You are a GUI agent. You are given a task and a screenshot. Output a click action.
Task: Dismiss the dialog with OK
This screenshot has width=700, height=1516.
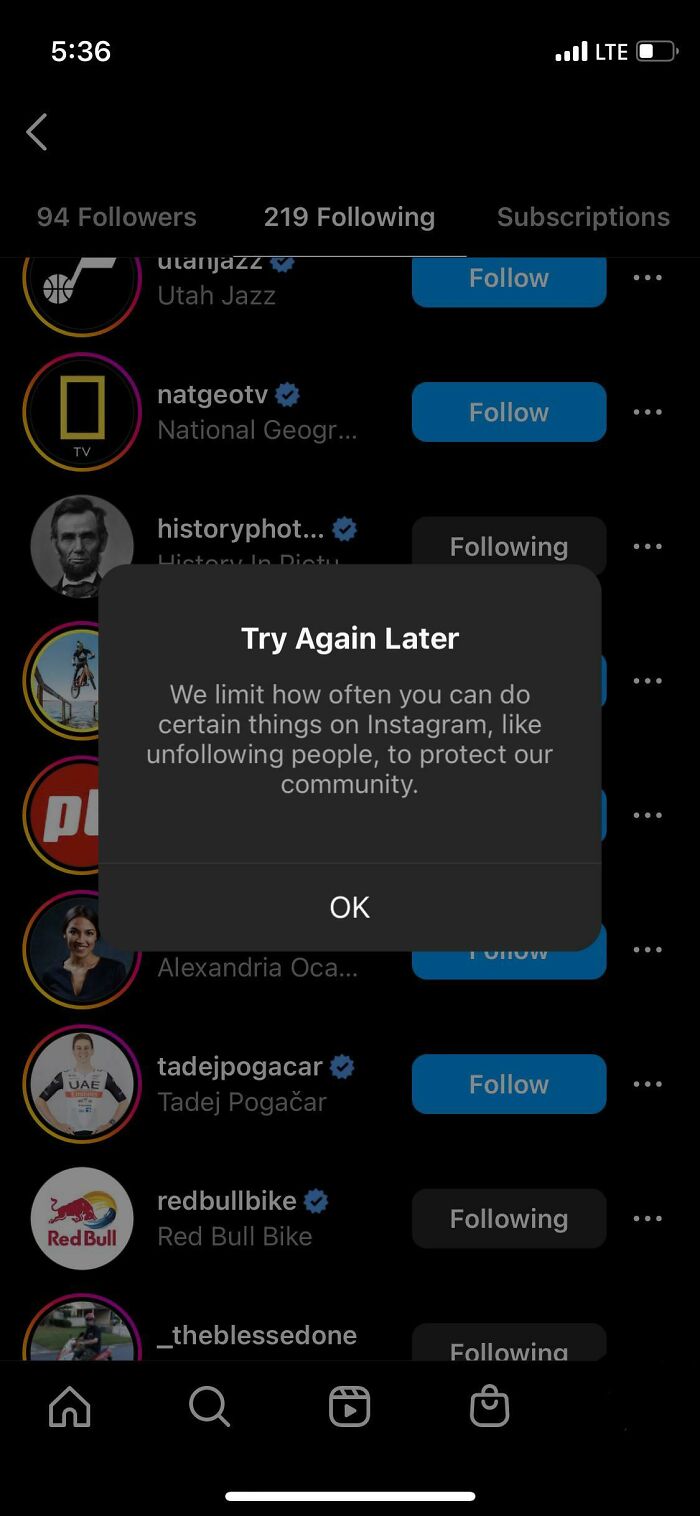[x=349, y=907]
